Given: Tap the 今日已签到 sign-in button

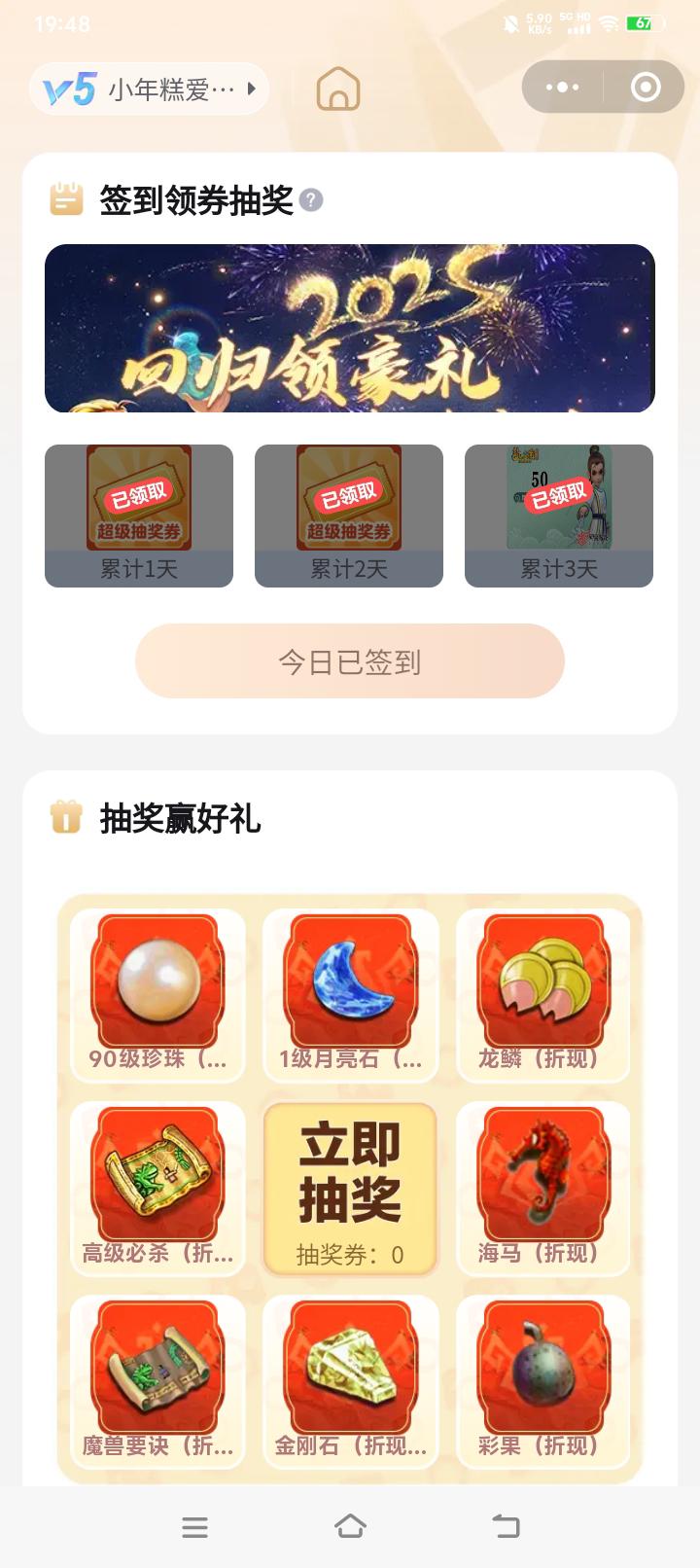Looking at the screenshot, I should coord(350,661).
